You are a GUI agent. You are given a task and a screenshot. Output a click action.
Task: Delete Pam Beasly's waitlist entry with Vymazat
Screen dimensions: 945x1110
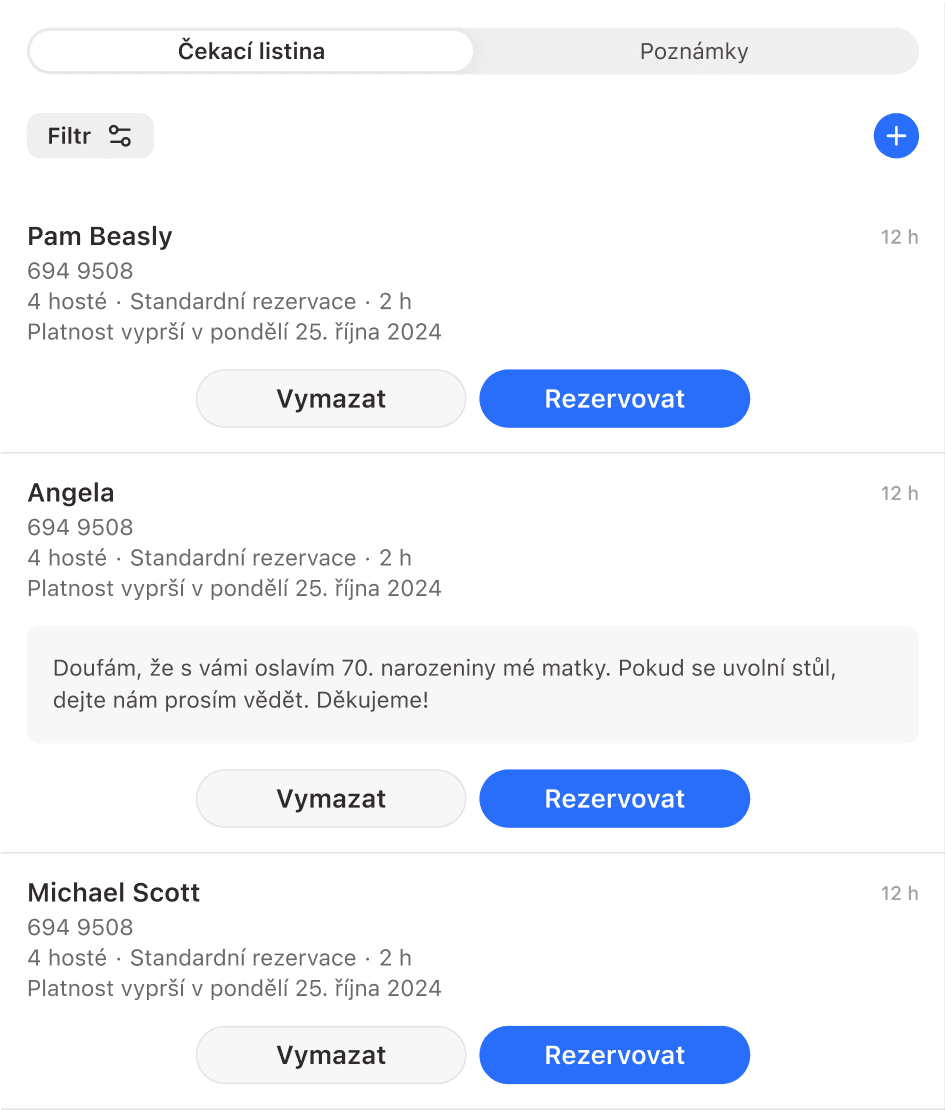(331, 399)
